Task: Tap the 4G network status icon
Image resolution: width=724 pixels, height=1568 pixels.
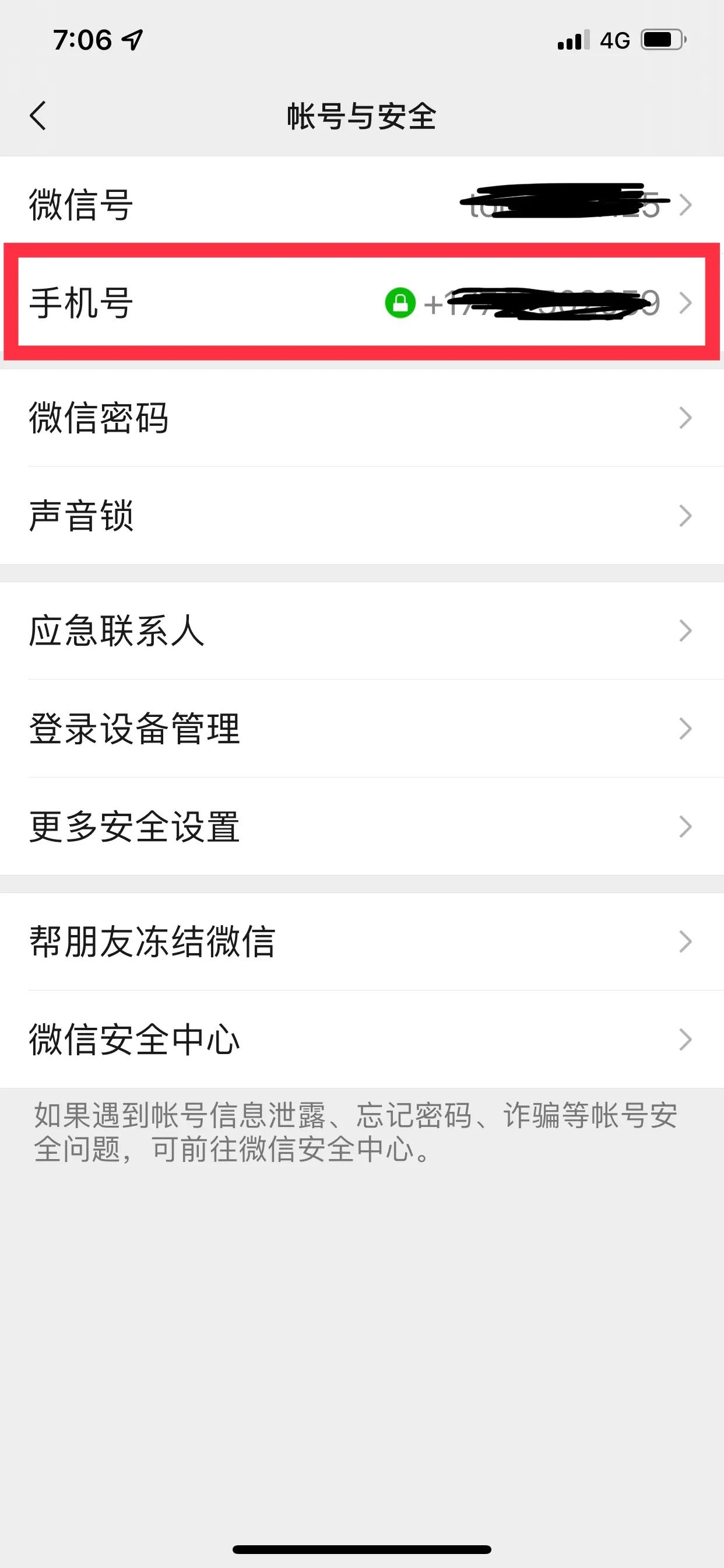Action: tap(614, 40)
